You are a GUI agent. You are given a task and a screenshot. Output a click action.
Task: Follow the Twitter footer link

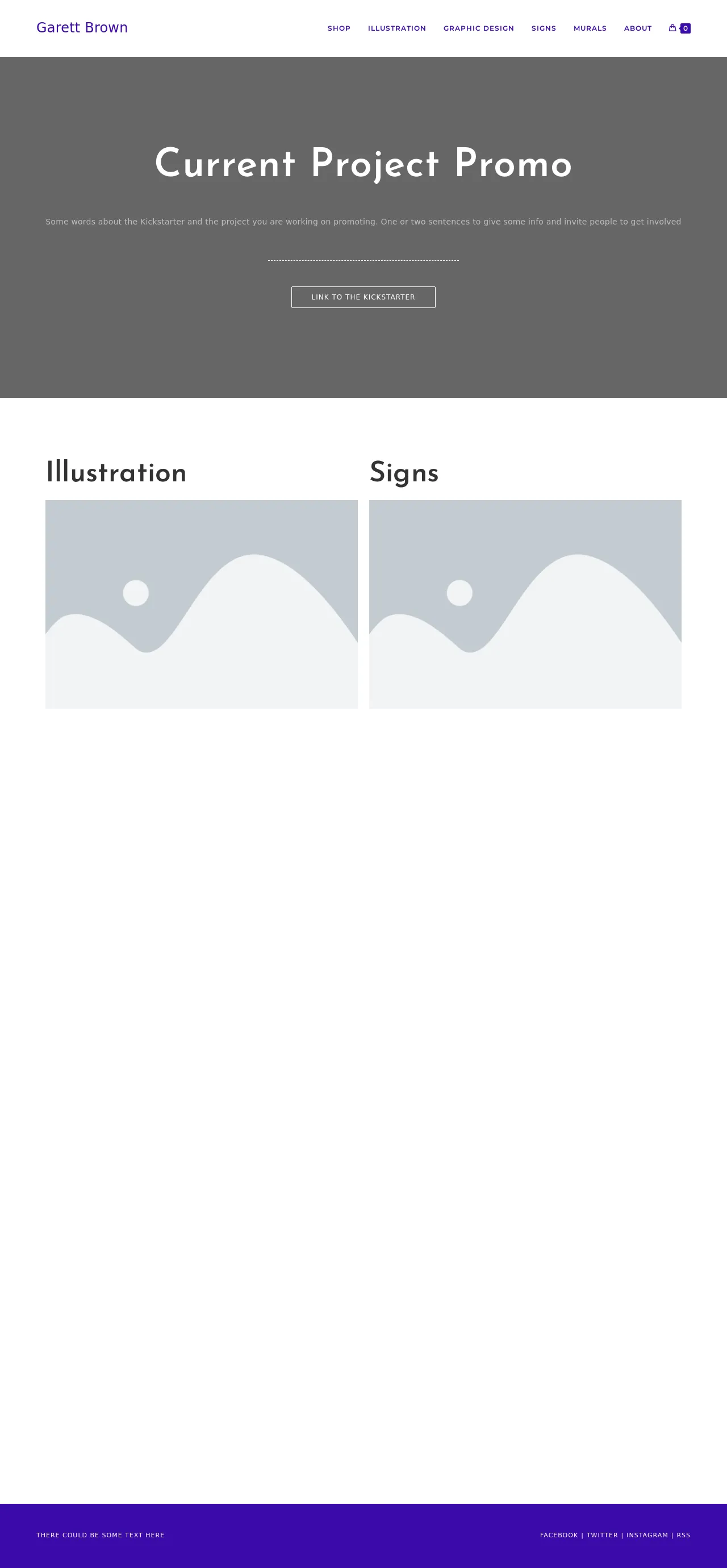click(x=601, y=1535)
